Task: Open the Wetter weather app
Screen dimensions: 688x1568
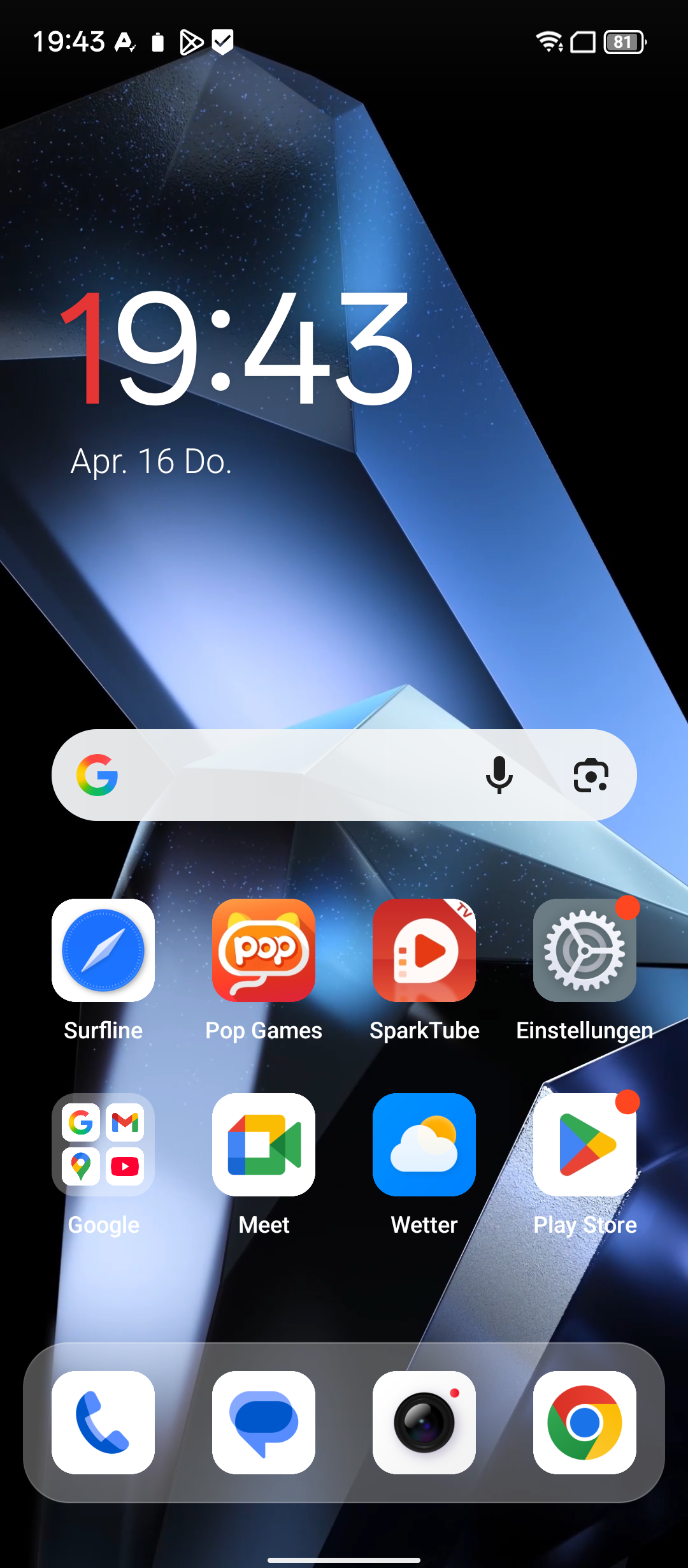Action: click(424, 1145)
